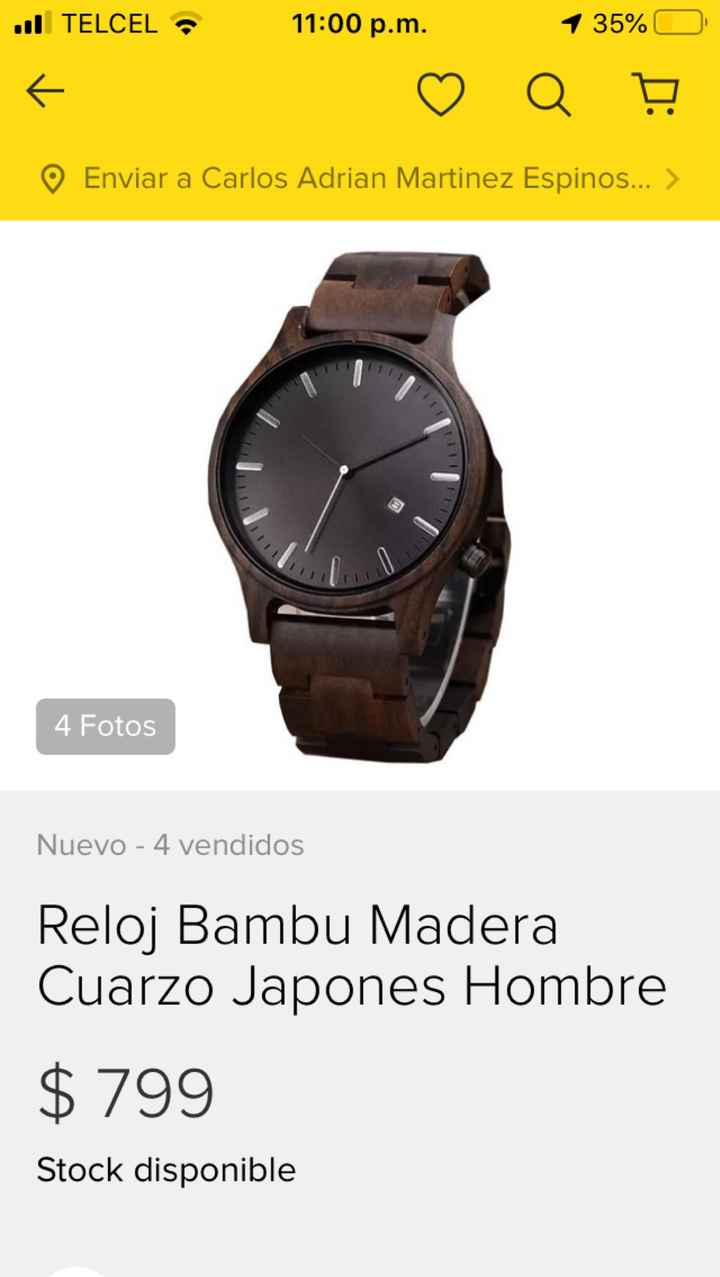Select the heart icon in the header

pos(441,92)
